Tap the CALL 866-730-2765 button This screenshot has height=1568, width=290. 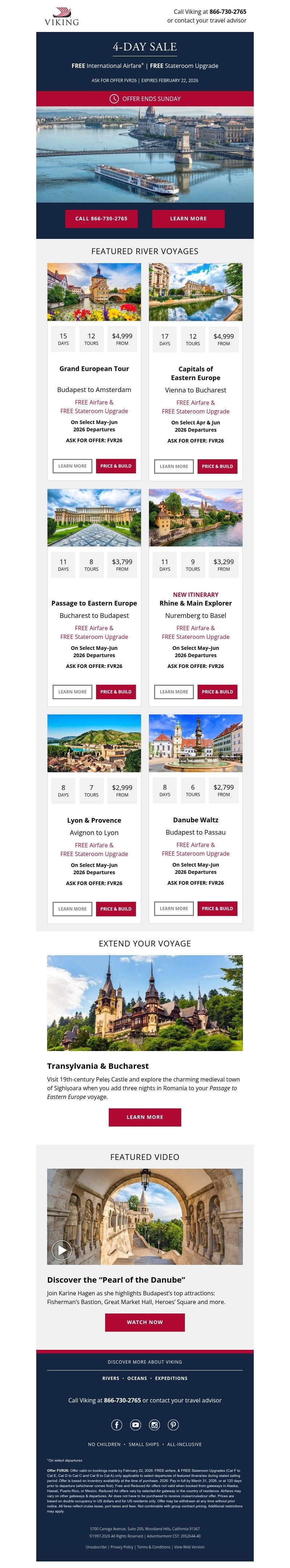click(101, 219)
